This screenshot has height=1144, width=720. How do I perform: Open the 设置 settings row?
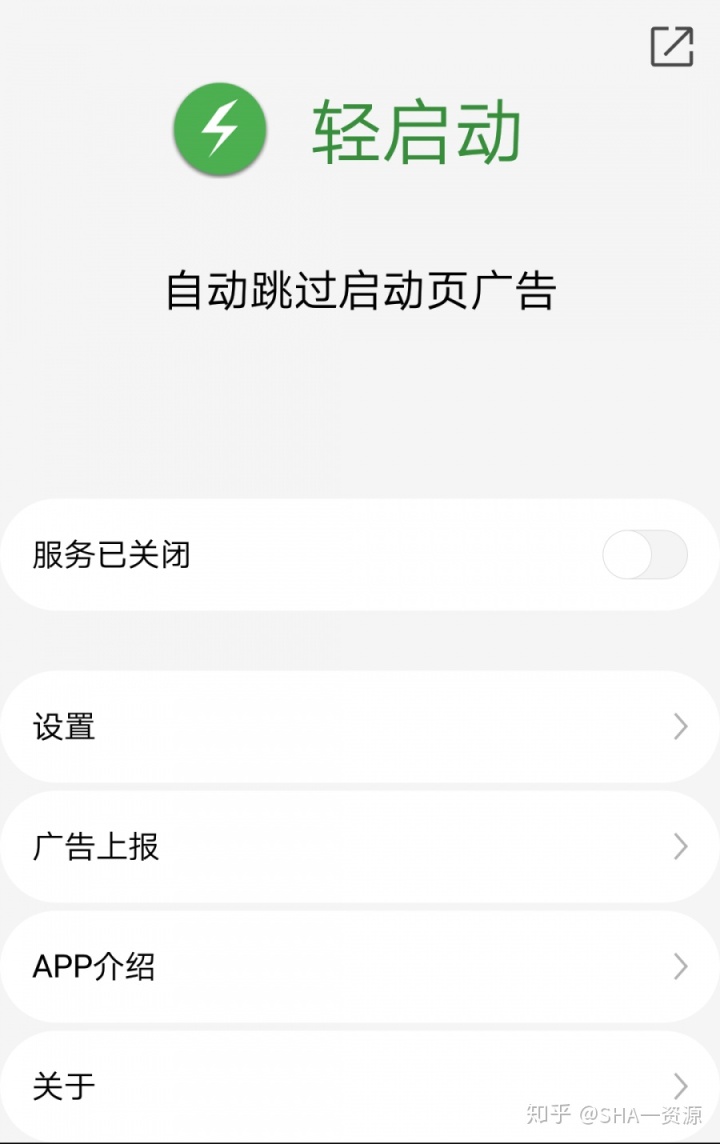point(360,727)
